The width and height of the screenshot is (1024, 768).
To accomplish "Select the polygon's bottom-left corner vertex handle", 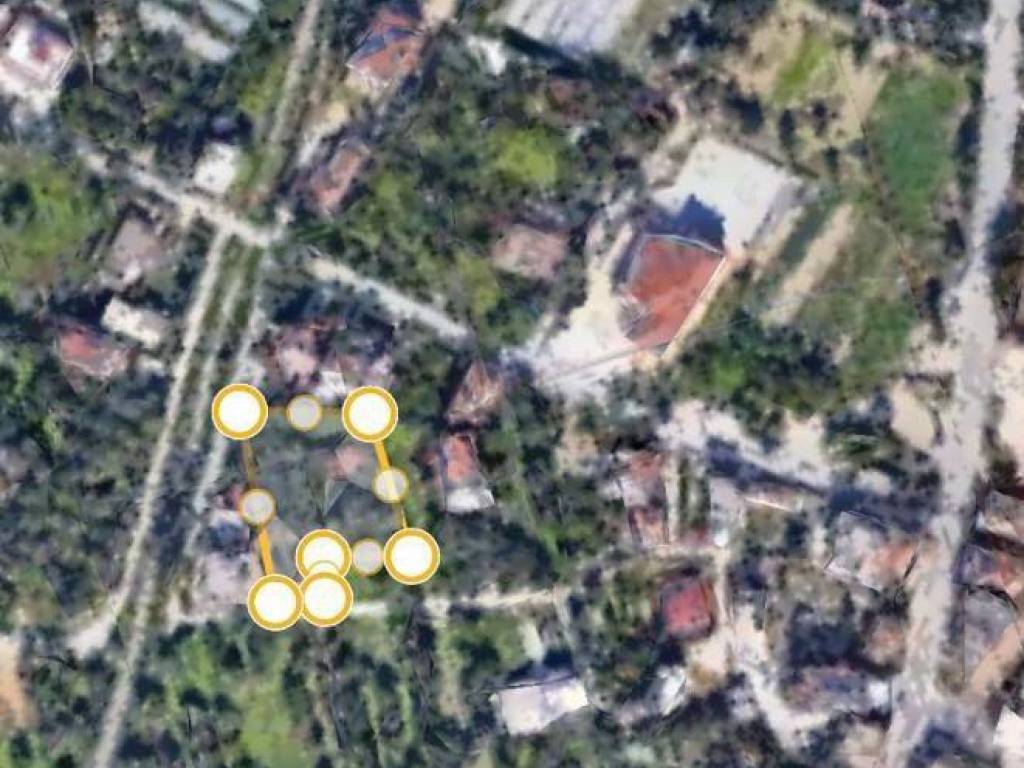I will click(x=275, y=602).
